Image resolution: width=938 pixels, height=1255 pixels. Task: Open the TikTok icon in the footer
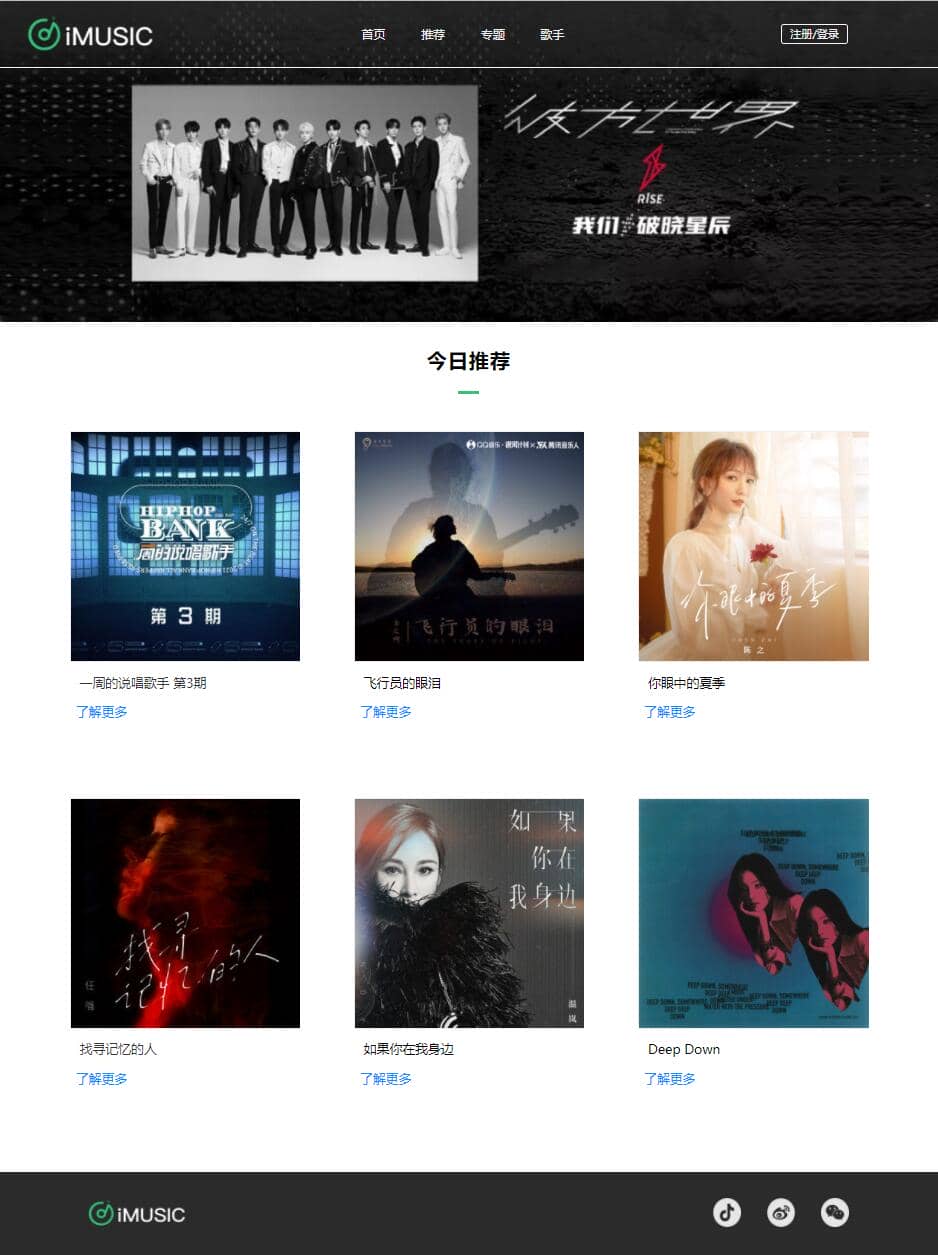[727, 1213]
